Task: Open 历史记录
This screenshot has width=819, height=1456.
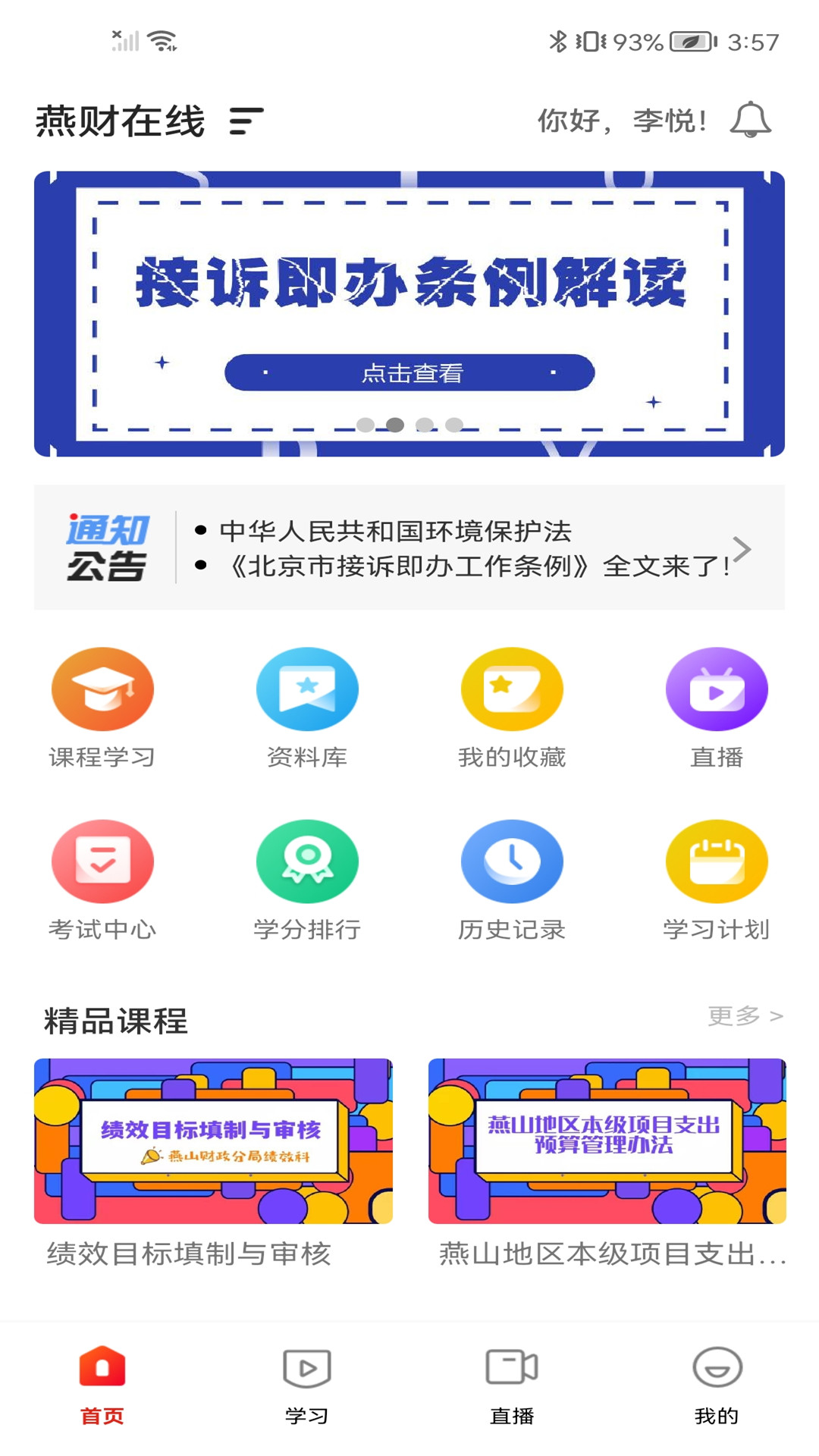Action: click(x=512, y=880)
